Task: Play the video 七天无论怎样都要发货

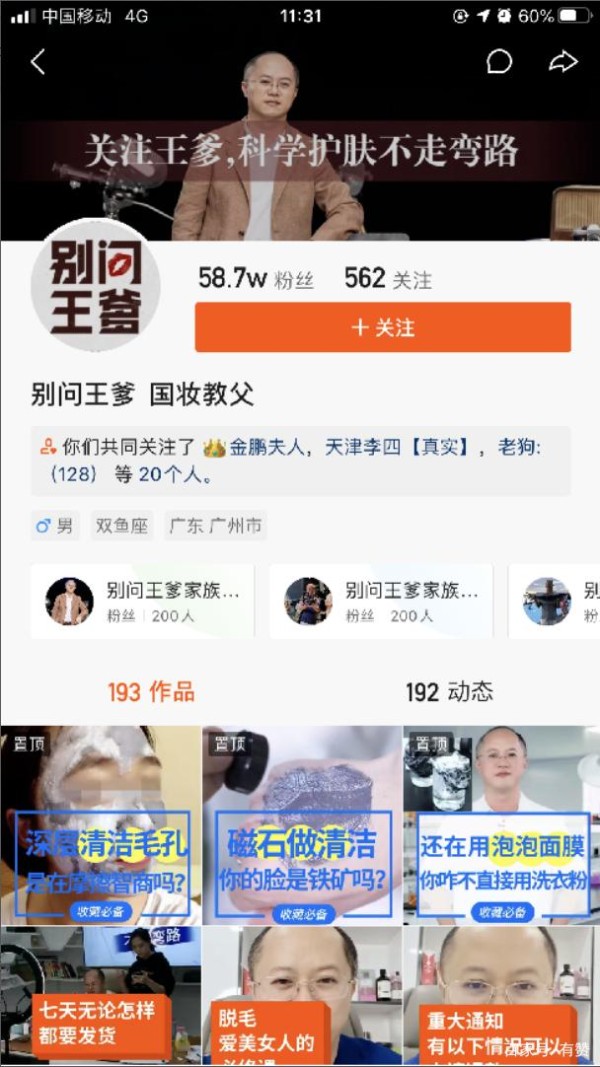Action: (100, 995)
